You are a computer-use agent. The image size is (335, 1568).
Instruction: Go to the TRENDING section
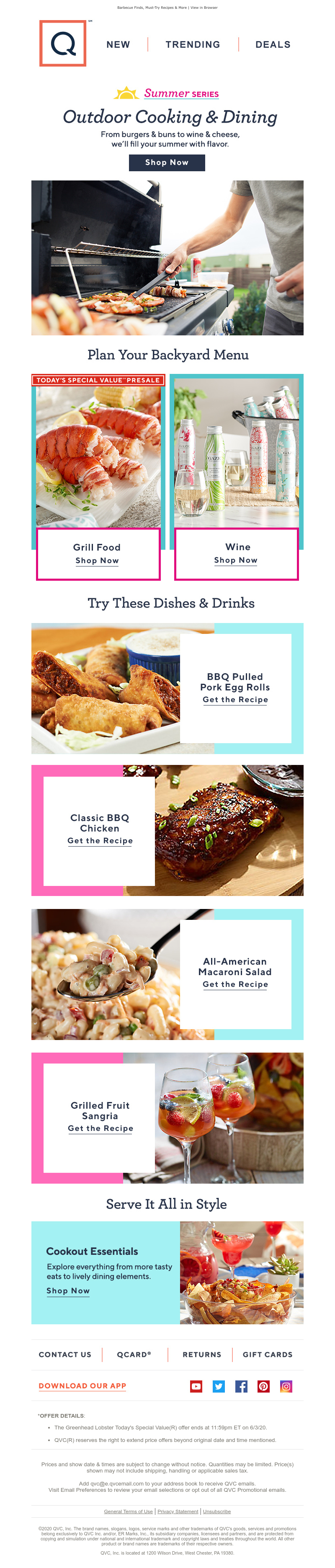point(193,44)
